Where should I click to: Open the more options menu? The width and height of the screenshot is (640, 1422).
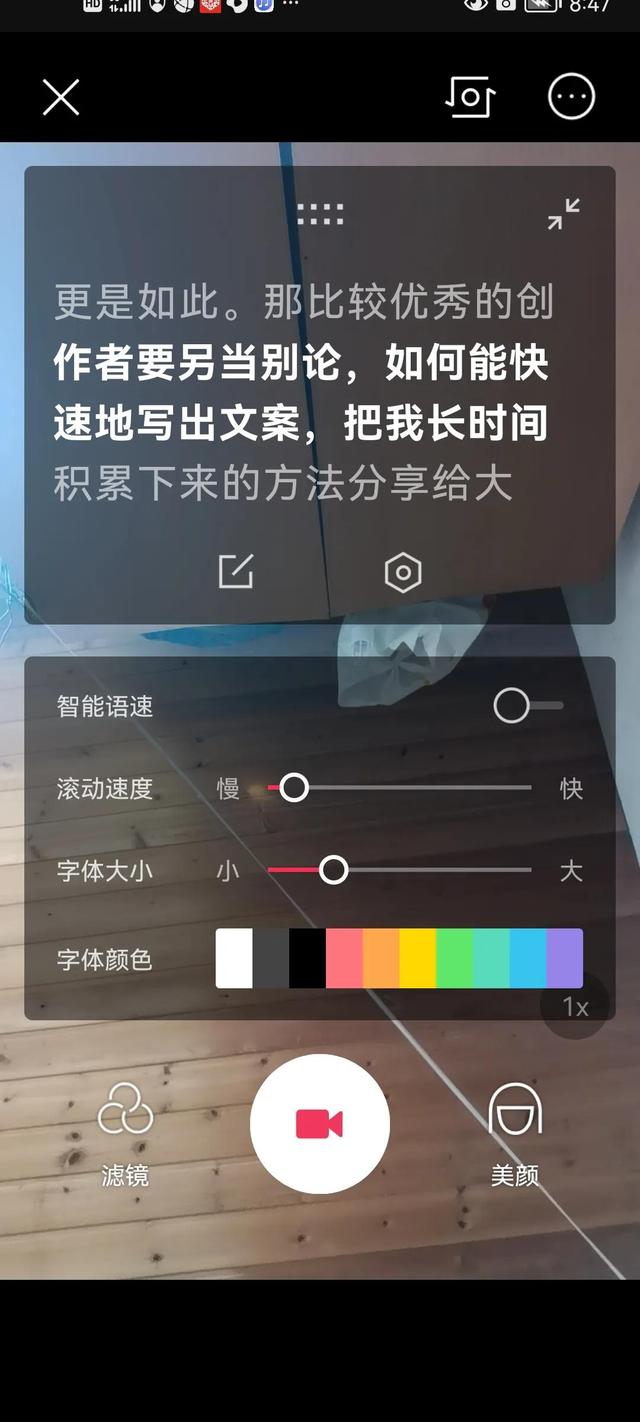click(x=571, y=97)
